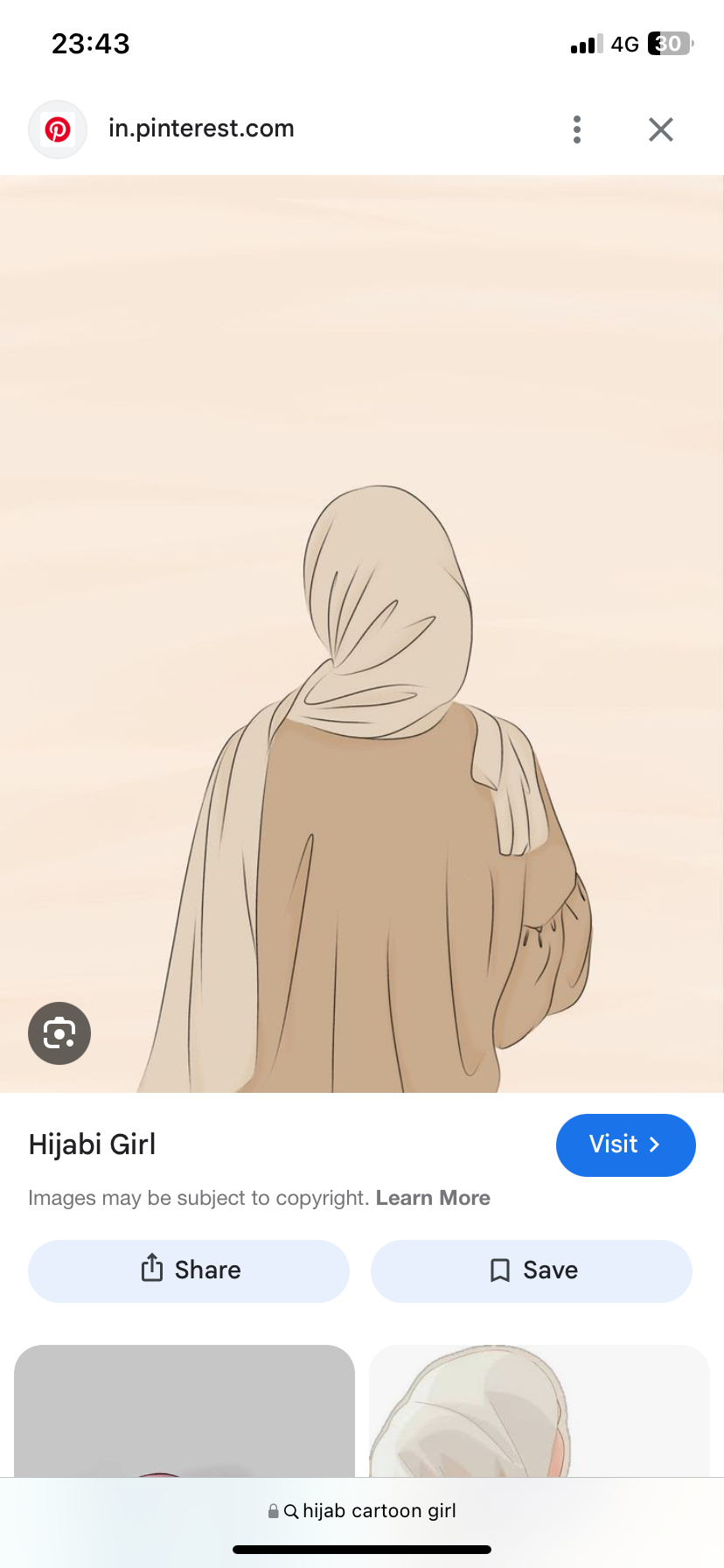
Task: Share this image
Action: (x=189, y=1270)
